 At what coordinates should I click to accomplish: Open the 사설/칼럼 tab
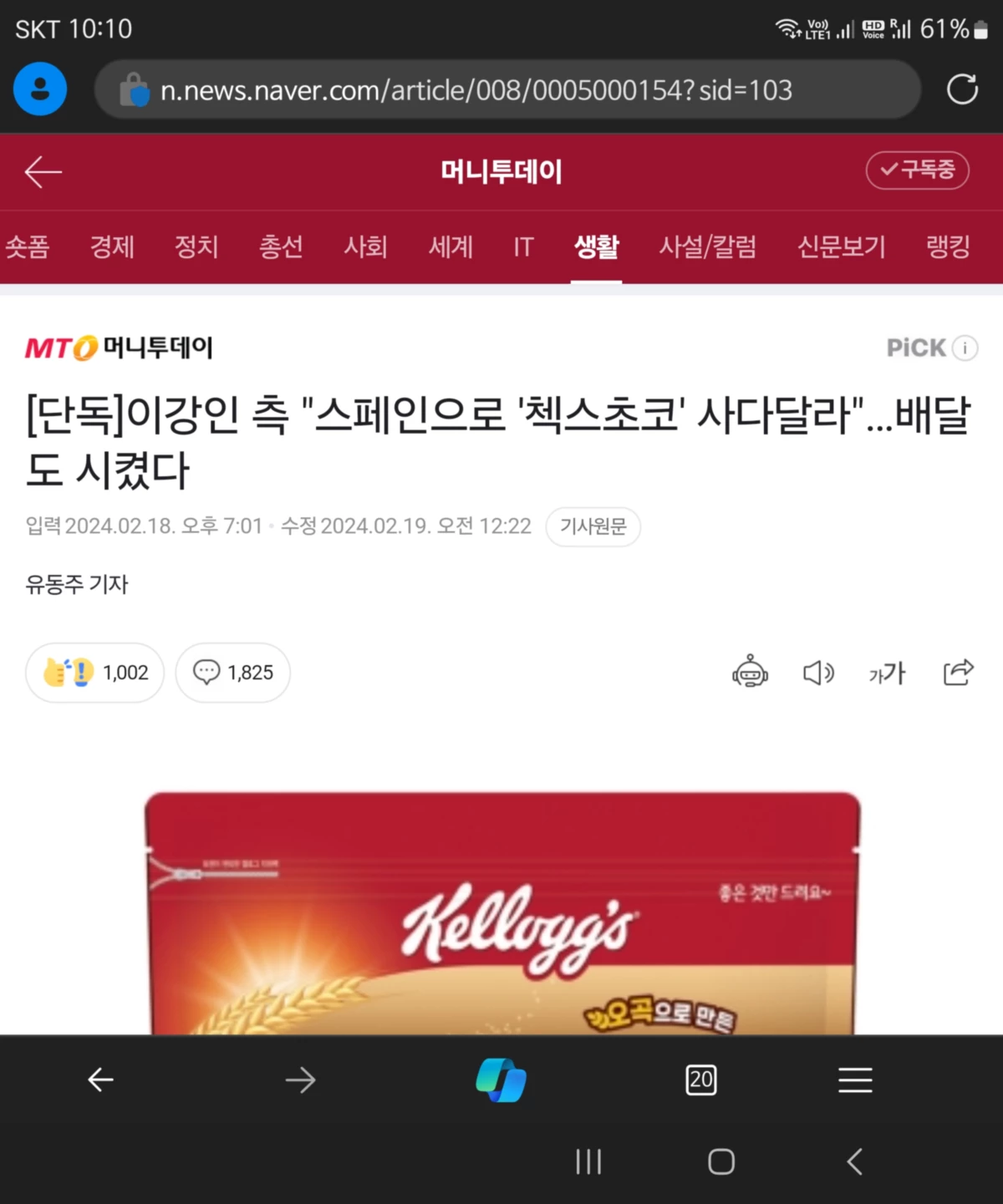[x=707, y=246]
